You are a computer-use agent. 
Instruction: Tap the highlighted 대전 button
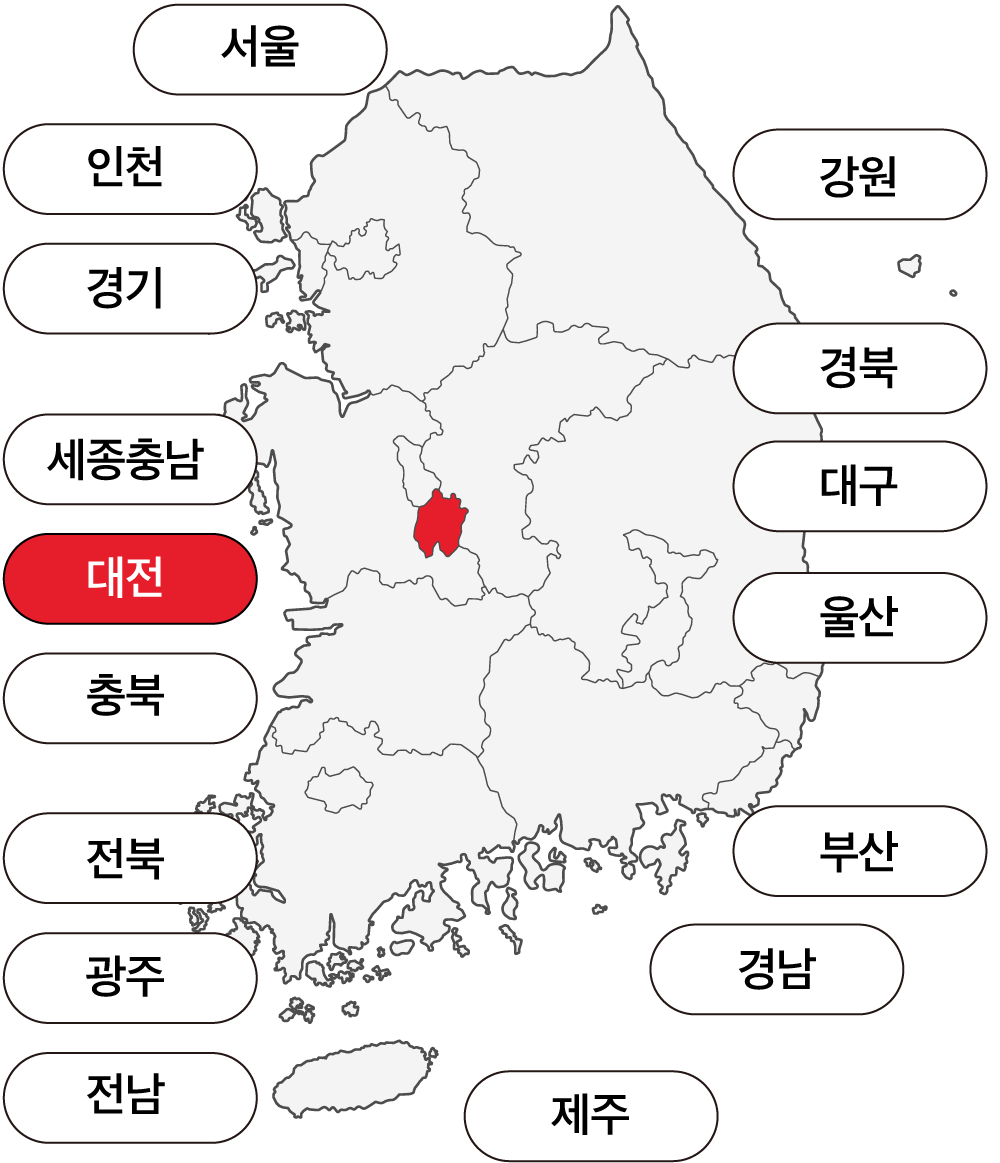click(130, 579)
